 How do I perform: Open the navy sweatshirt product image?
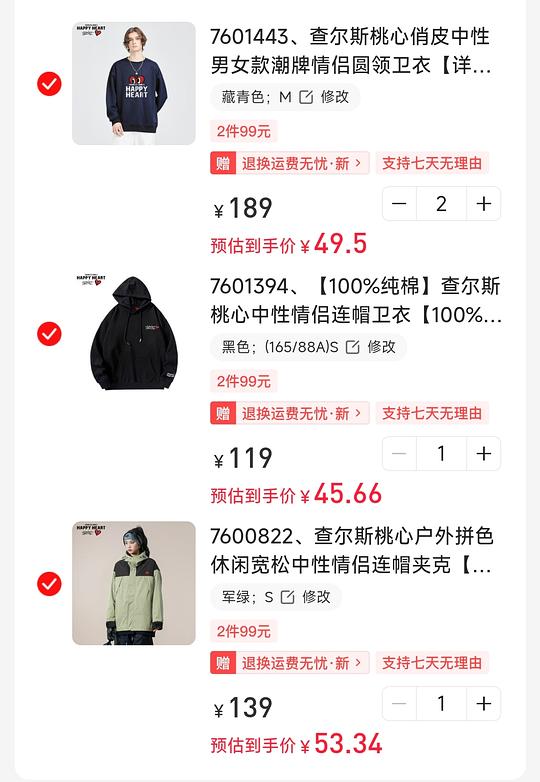134,83
